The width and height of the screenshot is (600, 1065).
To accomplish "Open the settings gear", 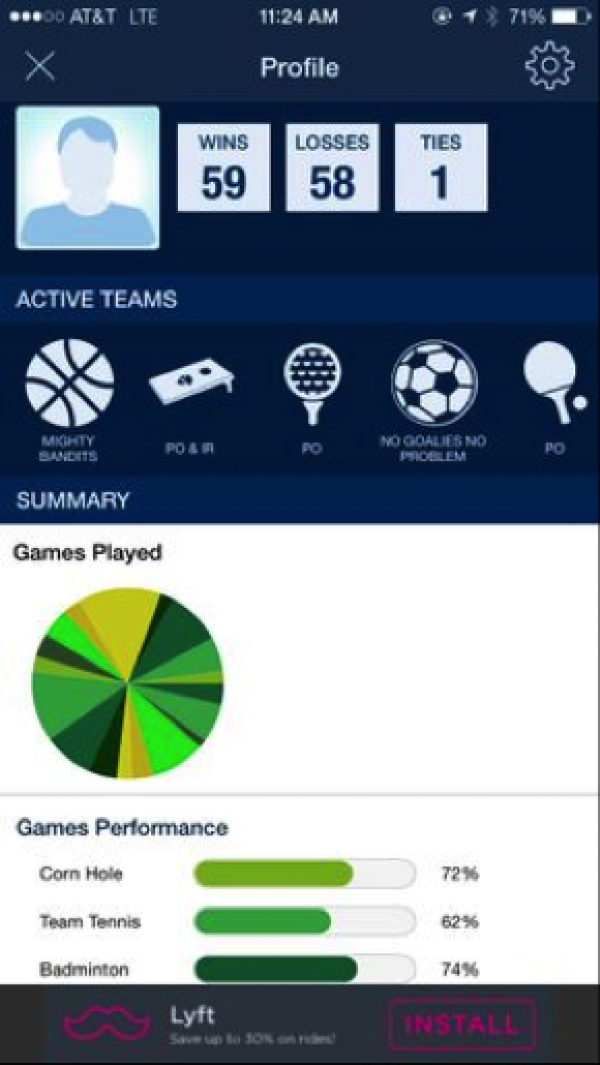I will [549, 65].
